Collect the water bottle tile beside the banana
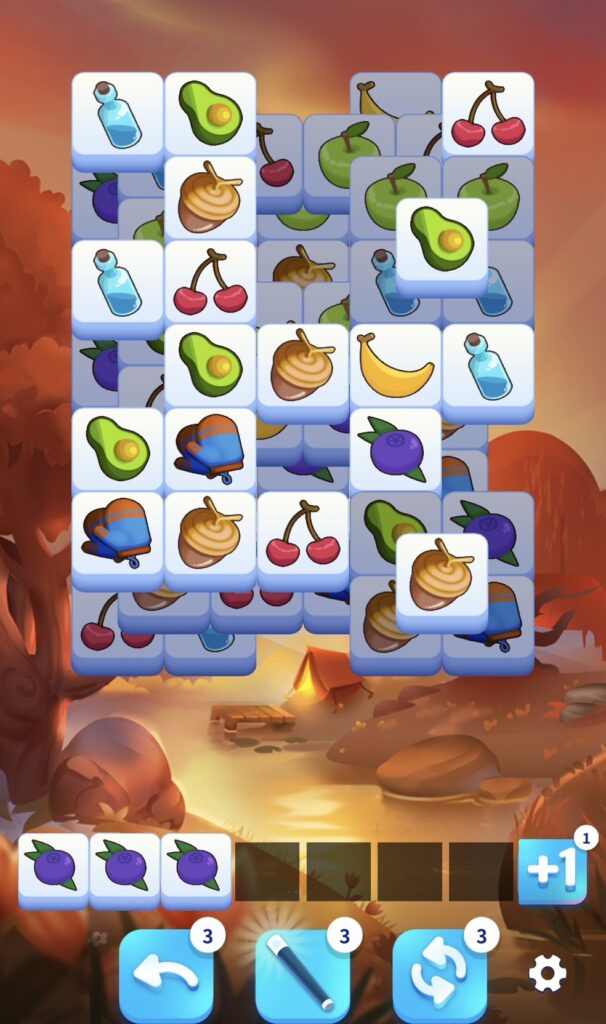Image resolution: width=606 pixels, height=1024 pixels. click(488, 368)
